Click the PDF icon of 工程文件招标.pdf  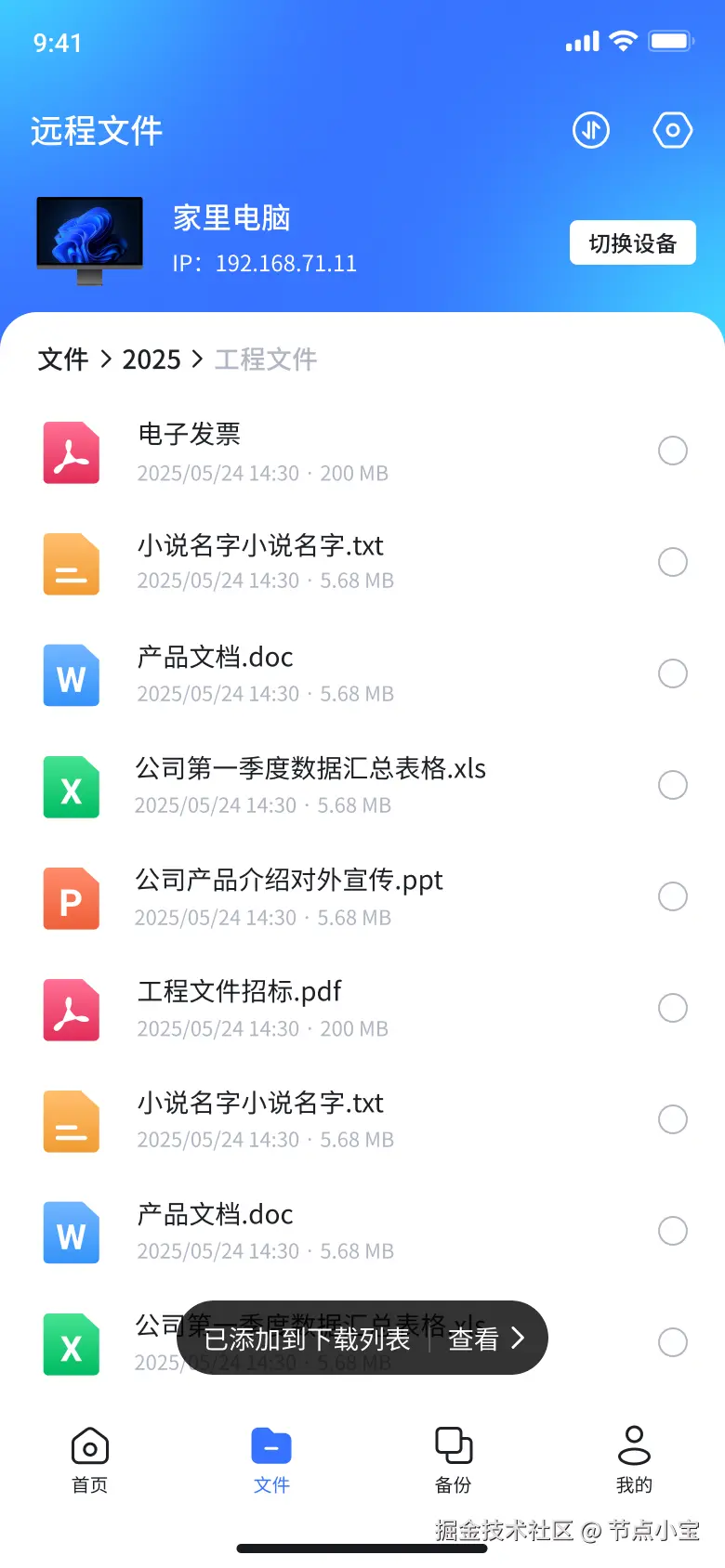click(x=71, y=1010)
